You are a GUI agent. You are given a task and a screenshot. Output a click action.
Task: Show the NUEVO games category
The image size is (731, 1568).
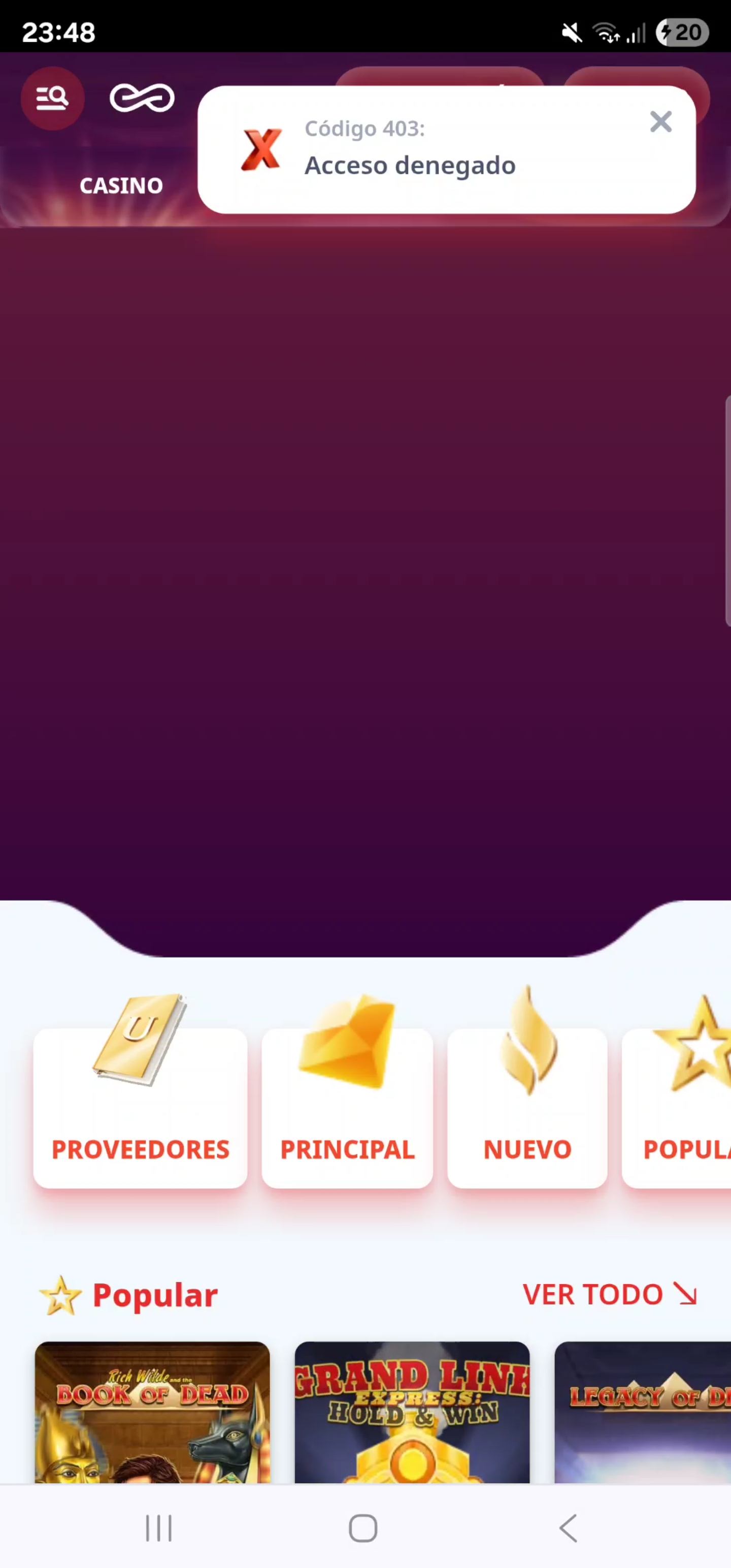(527, 1107)
